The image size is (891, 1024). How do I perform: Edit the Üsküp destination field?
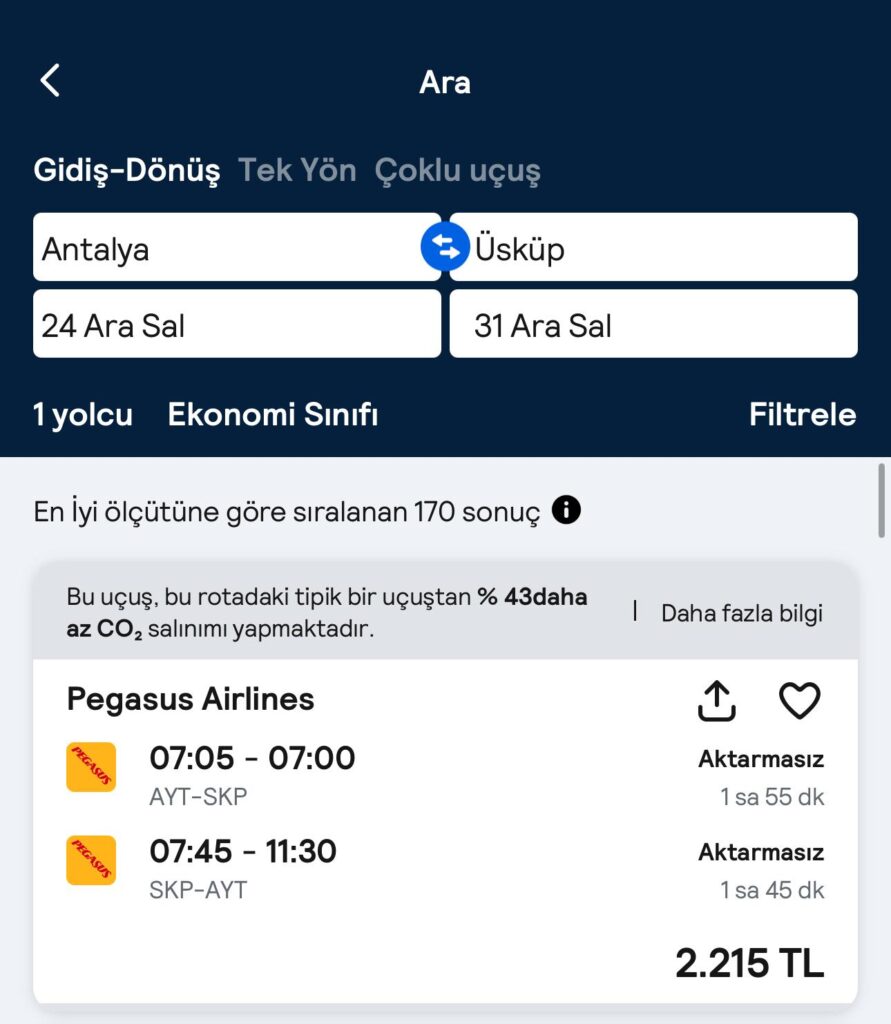coord(660,248)
